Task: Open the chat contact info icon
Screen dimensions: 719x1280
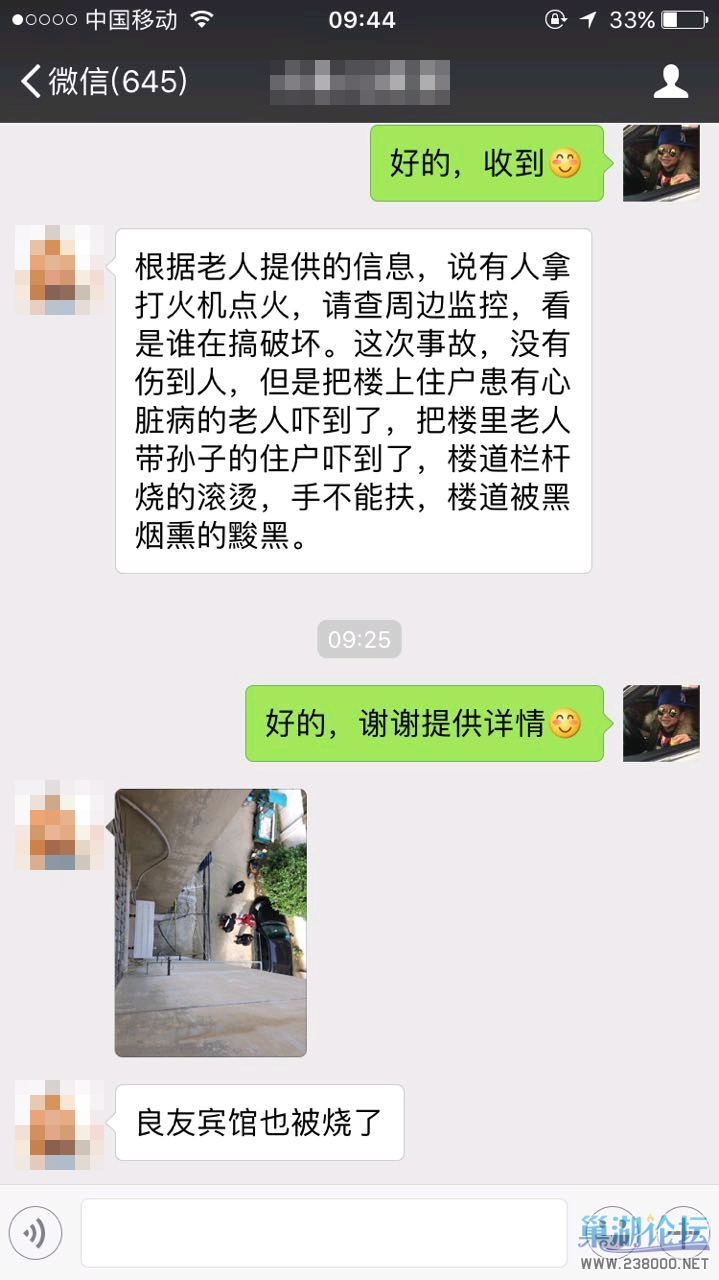Action: [670, 82]
